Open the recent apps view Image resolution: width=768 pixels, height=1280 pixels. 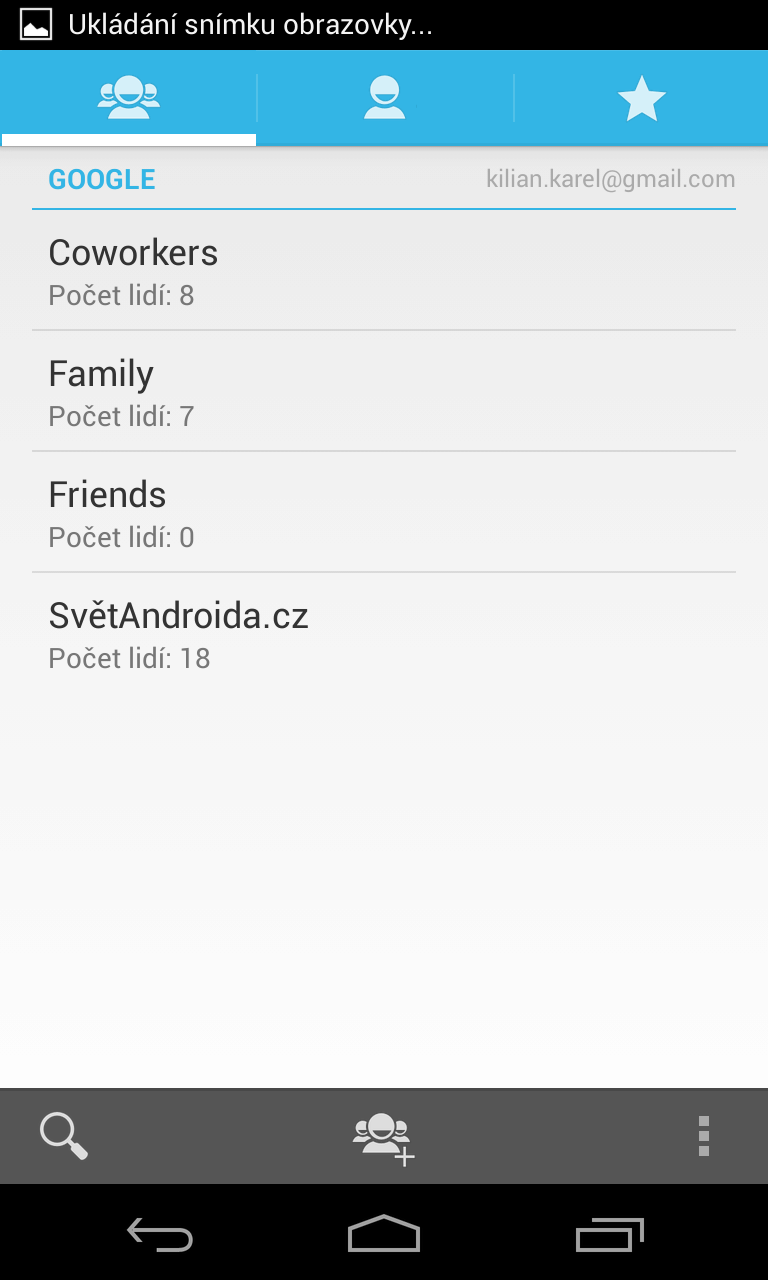tap(609, 1235)
